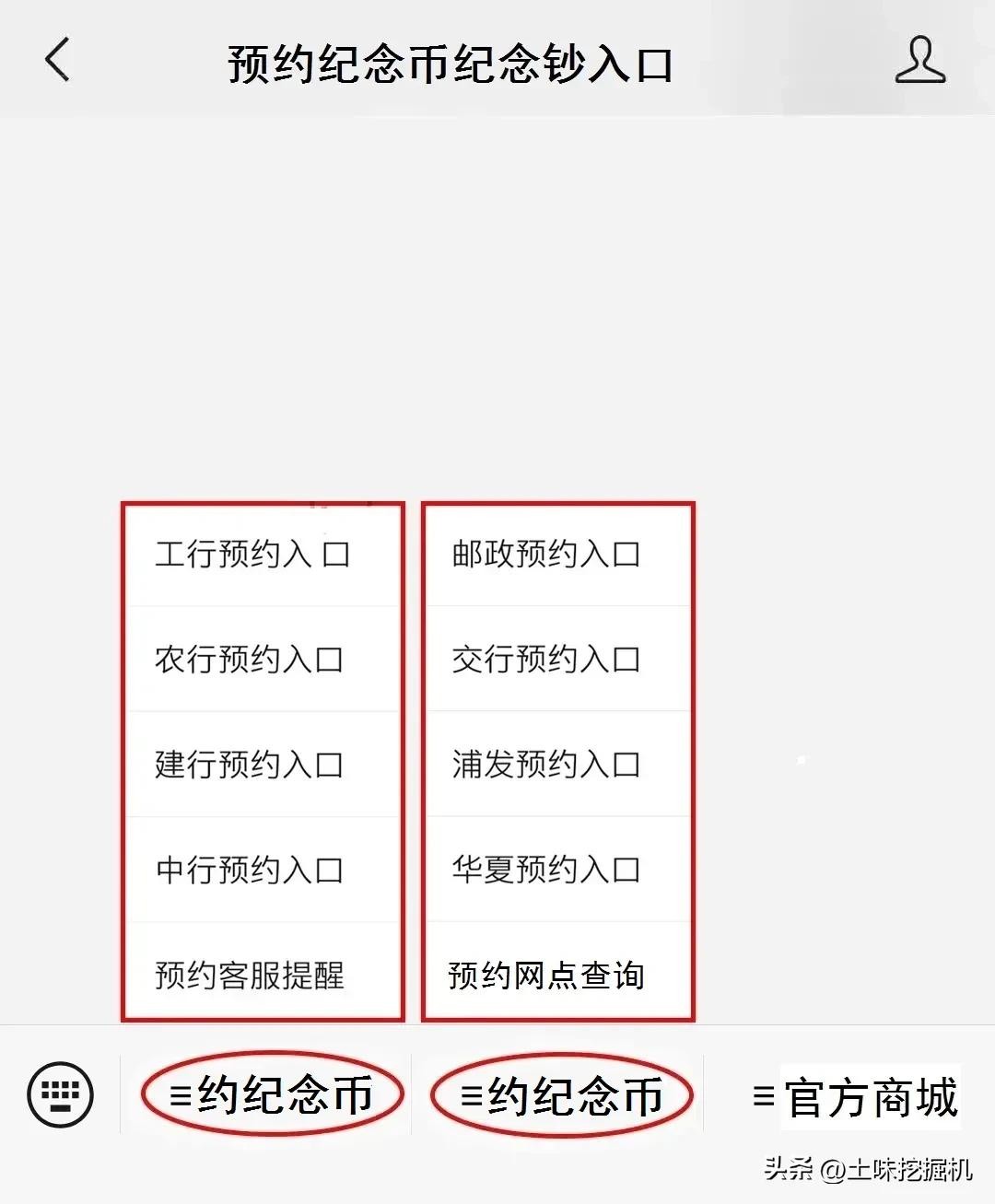Image resolution: width=995 pixels, height=1204 pixels.
Task: Open 交行预约入口
Action: point(546,660)
